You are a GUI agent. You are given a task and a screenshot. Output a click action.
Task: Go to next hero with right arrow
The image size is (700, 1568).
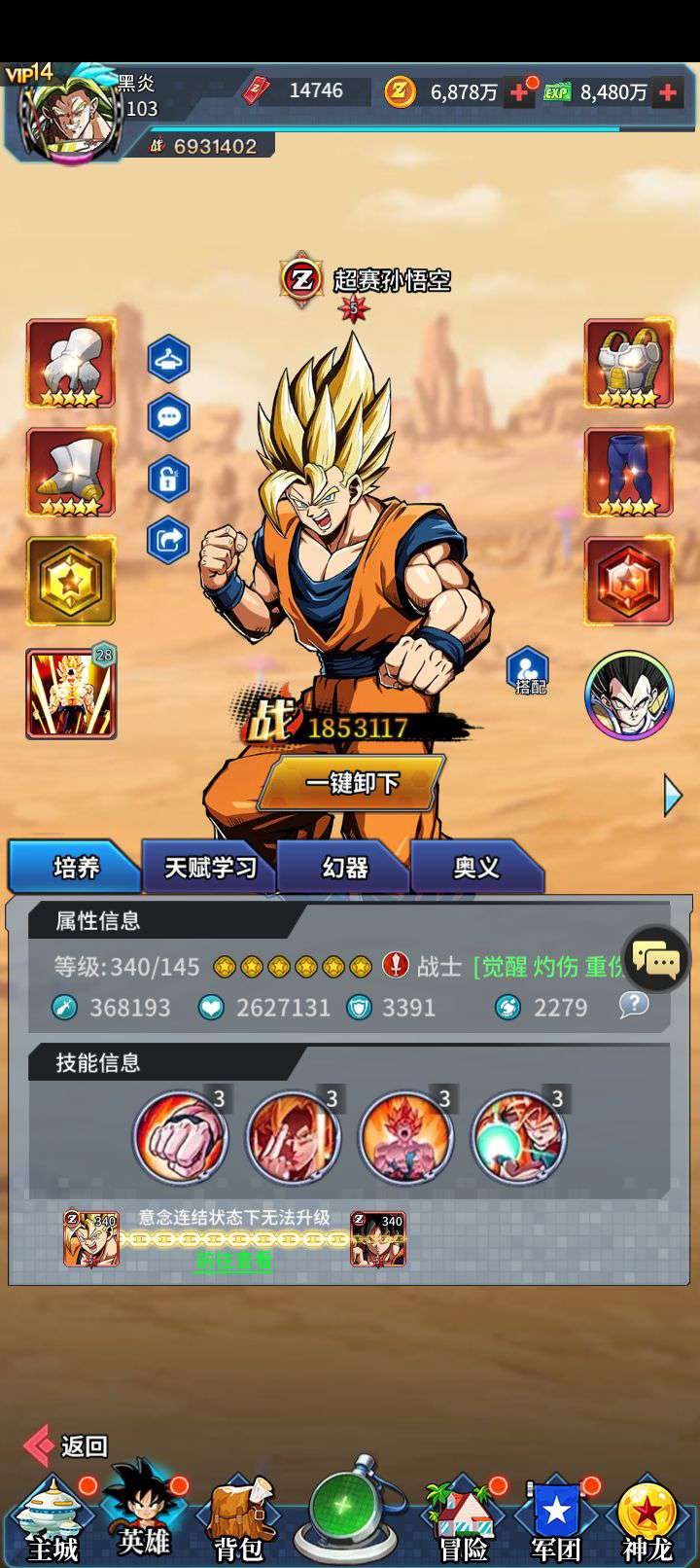(x=672, y=796)
